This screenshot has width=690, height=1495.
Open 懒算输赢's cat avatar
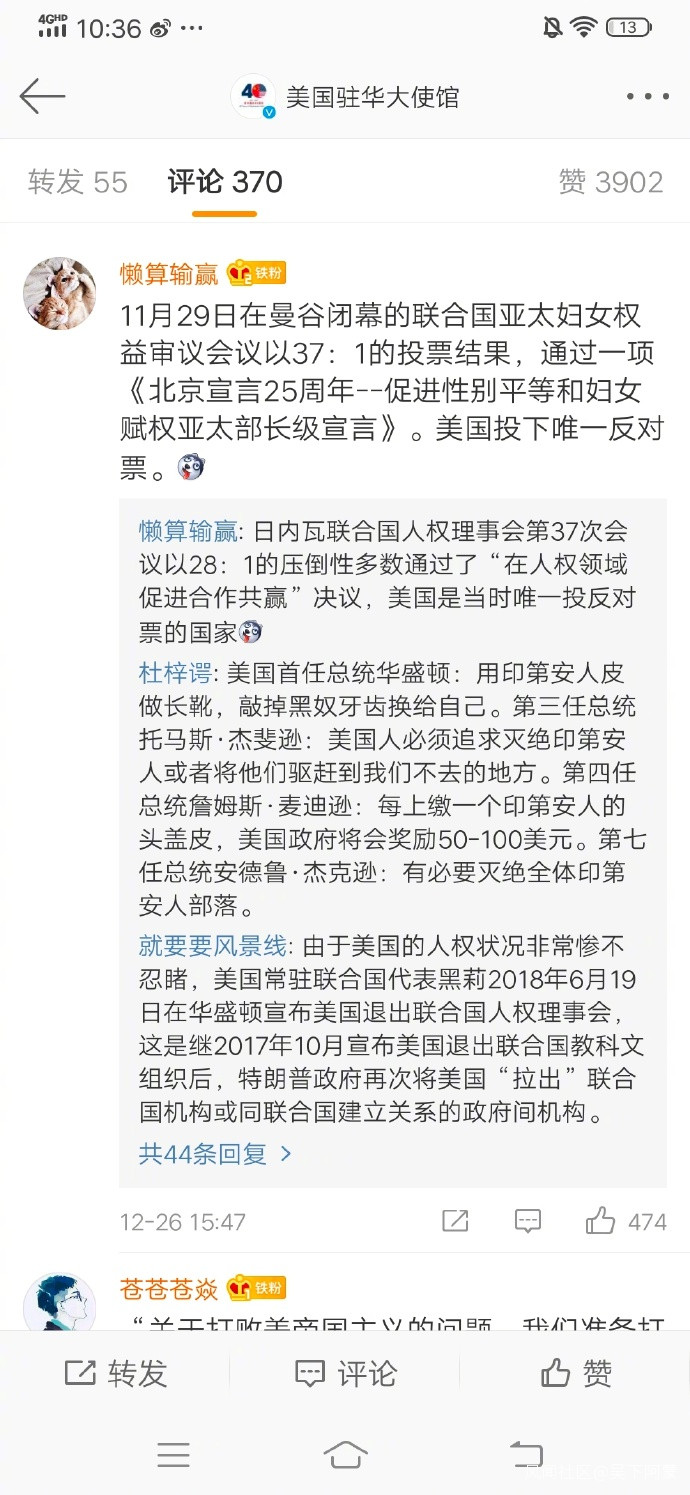pyautogui.click(x=60, y=293)
